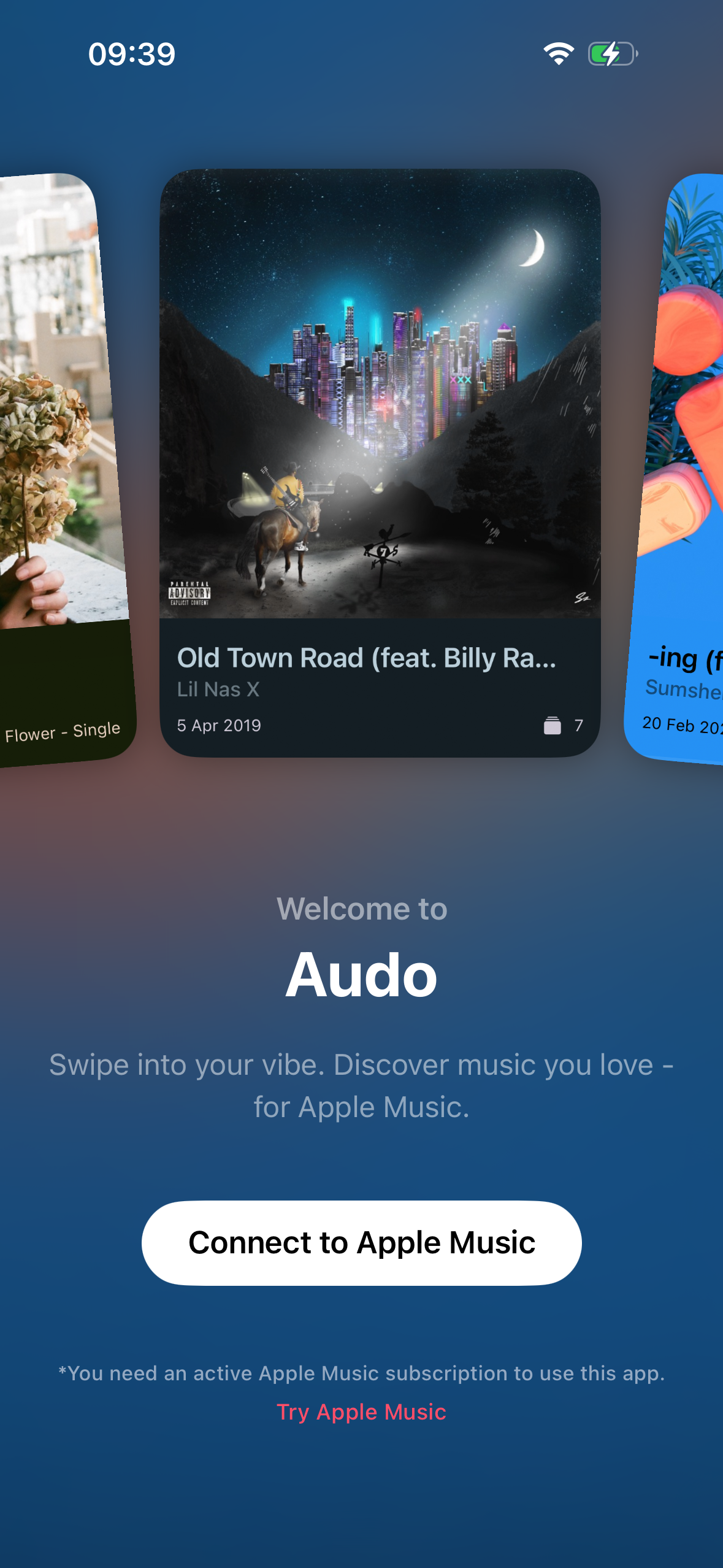The image size is (723, 1568).
Task: Tap the Parental Advisory badge on the album art
Action: click(x=189, y=593)
